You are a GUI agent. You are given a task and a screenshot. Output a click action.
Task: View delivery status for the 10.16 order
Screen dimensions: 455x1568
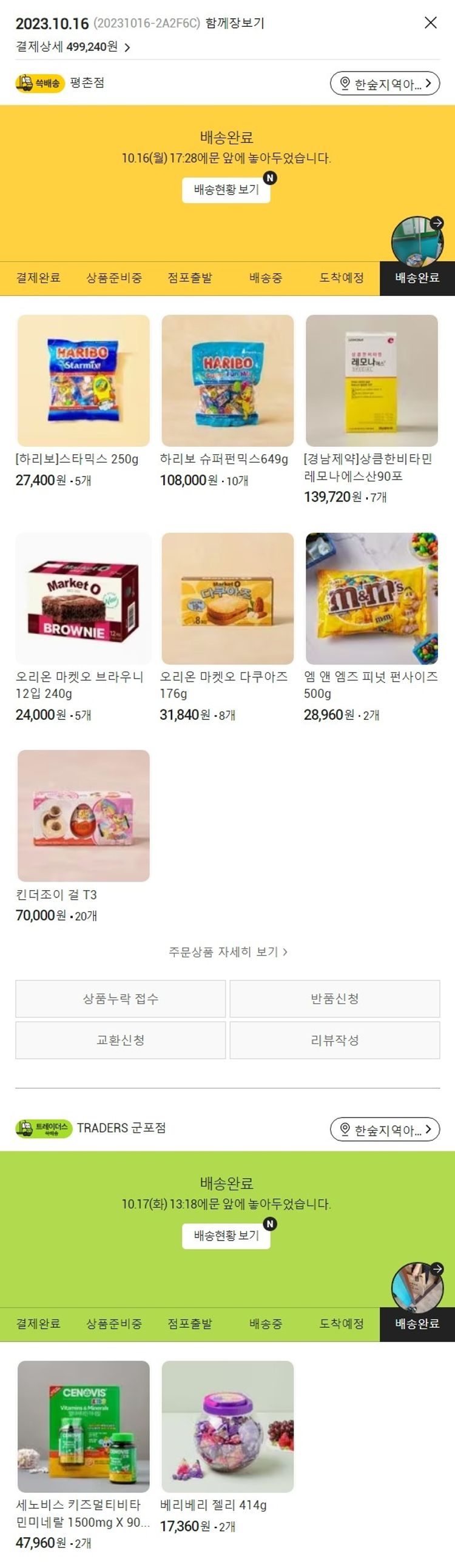[x=226, y=190]
